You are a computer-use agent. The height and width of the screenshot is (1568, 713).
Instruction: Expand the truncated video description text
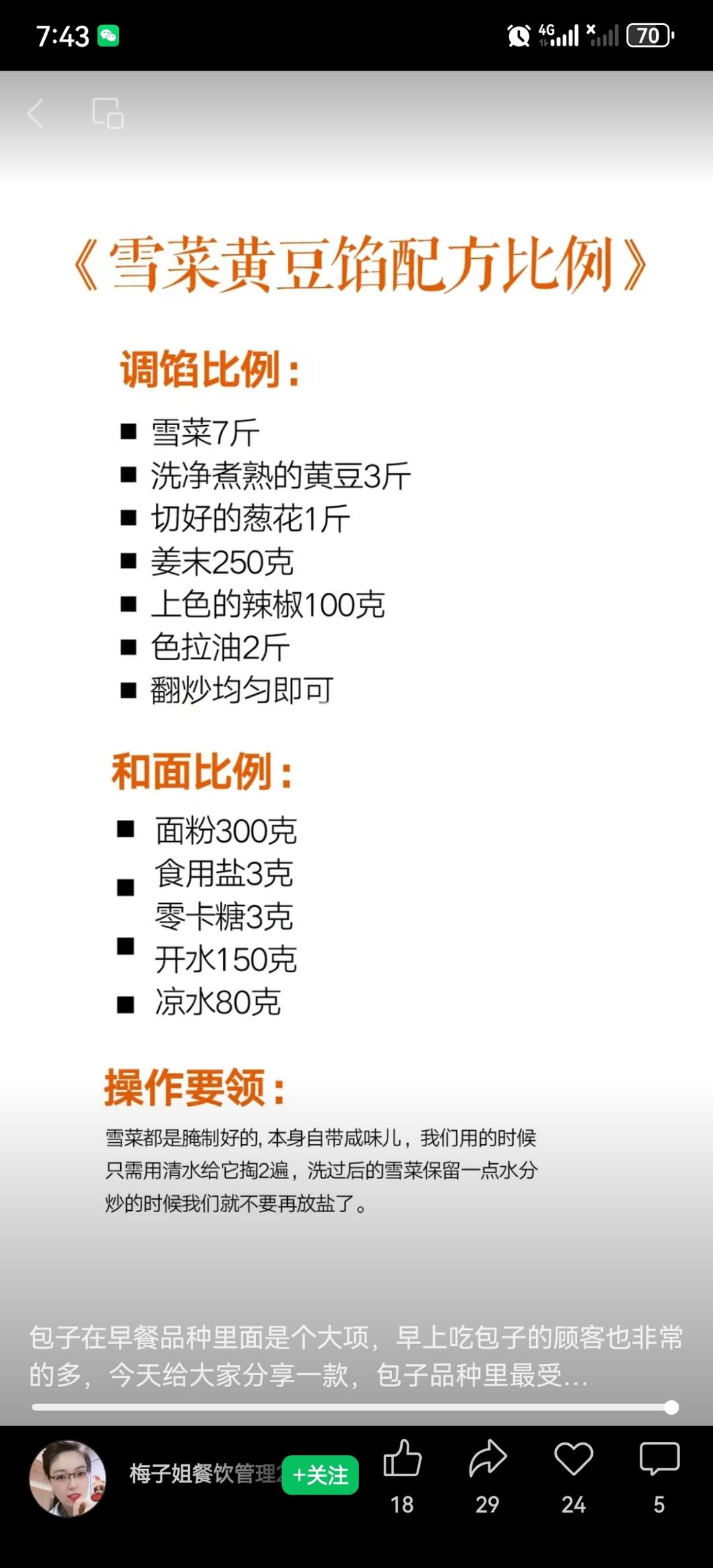click(x=356, y=1356)
